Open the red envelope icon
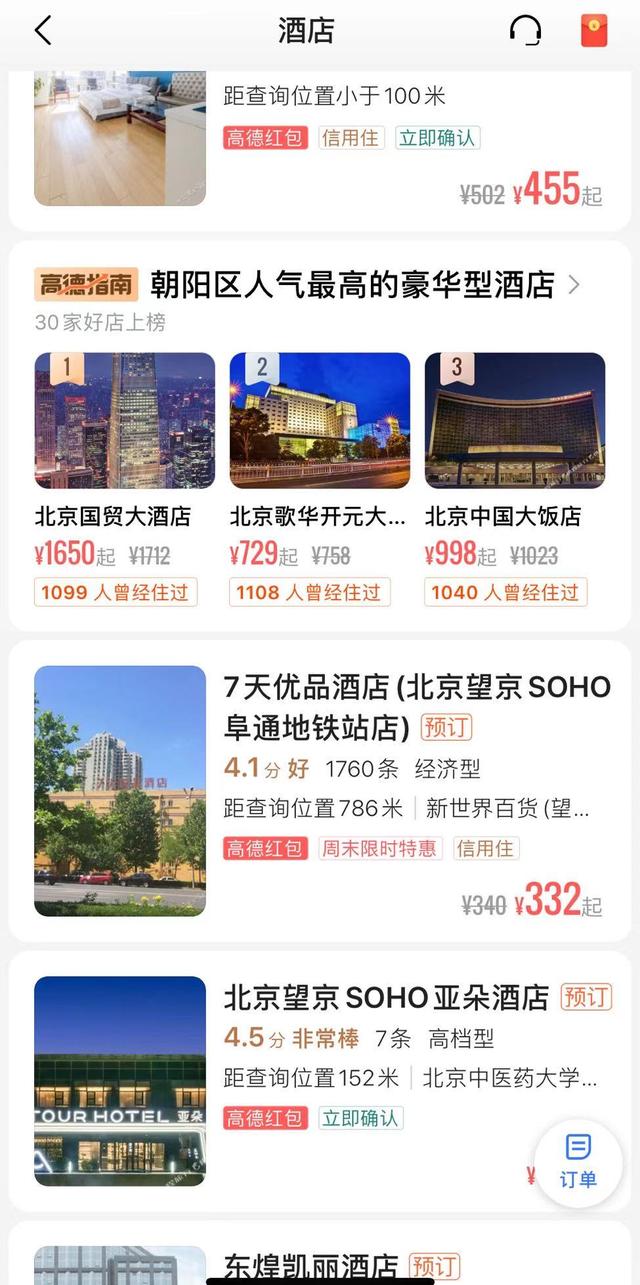This screenshot has height=1285, width=640. 594,31
